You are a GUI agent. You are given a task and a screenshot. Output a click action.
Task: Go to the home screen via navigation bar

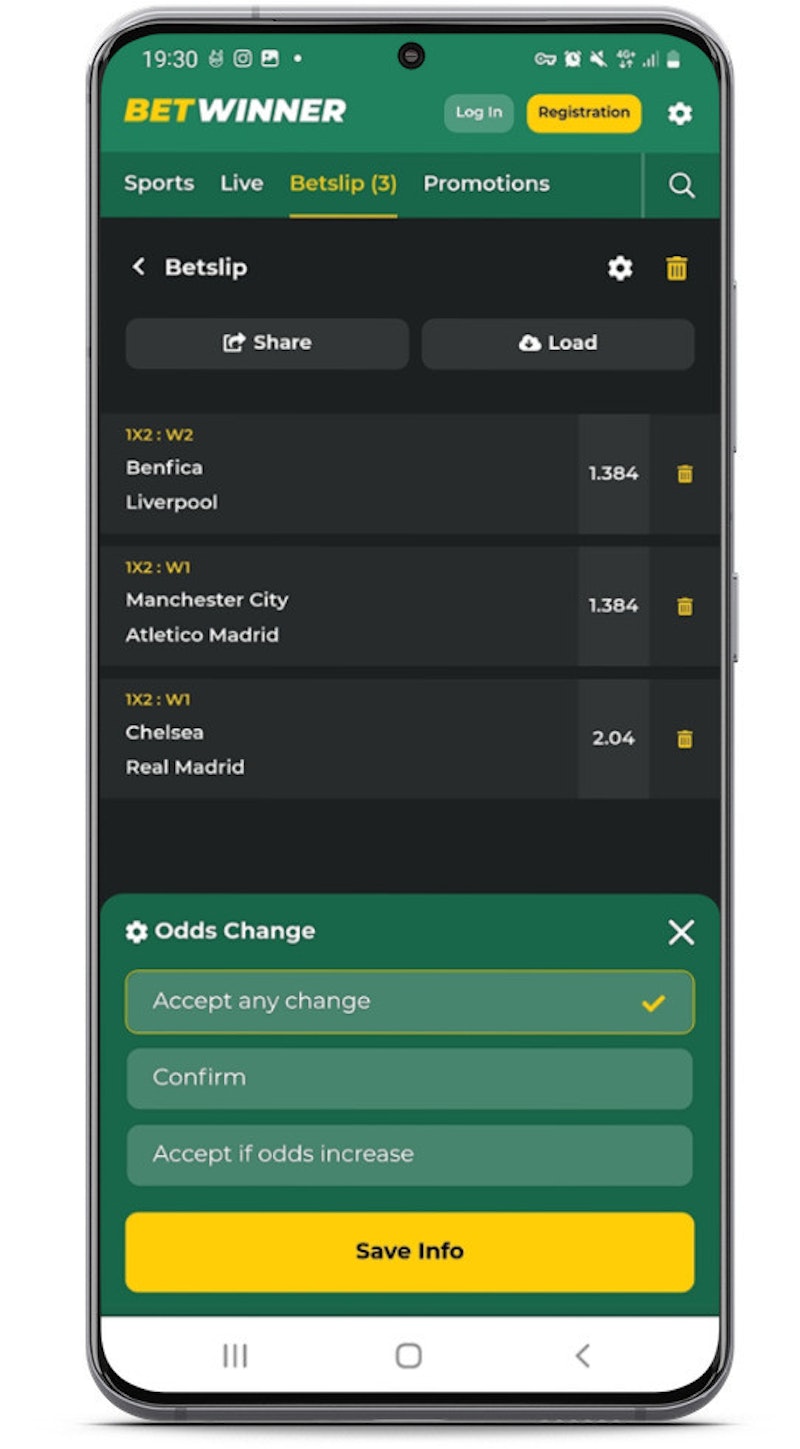[409, 1356]
